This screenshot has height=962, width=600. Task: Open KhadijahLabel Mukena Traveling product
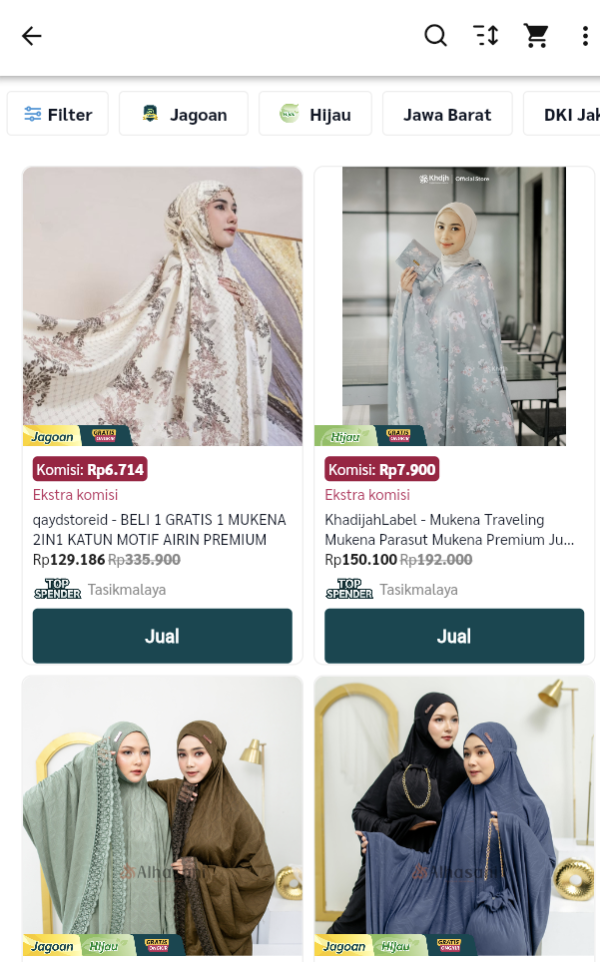click(454, 306)
